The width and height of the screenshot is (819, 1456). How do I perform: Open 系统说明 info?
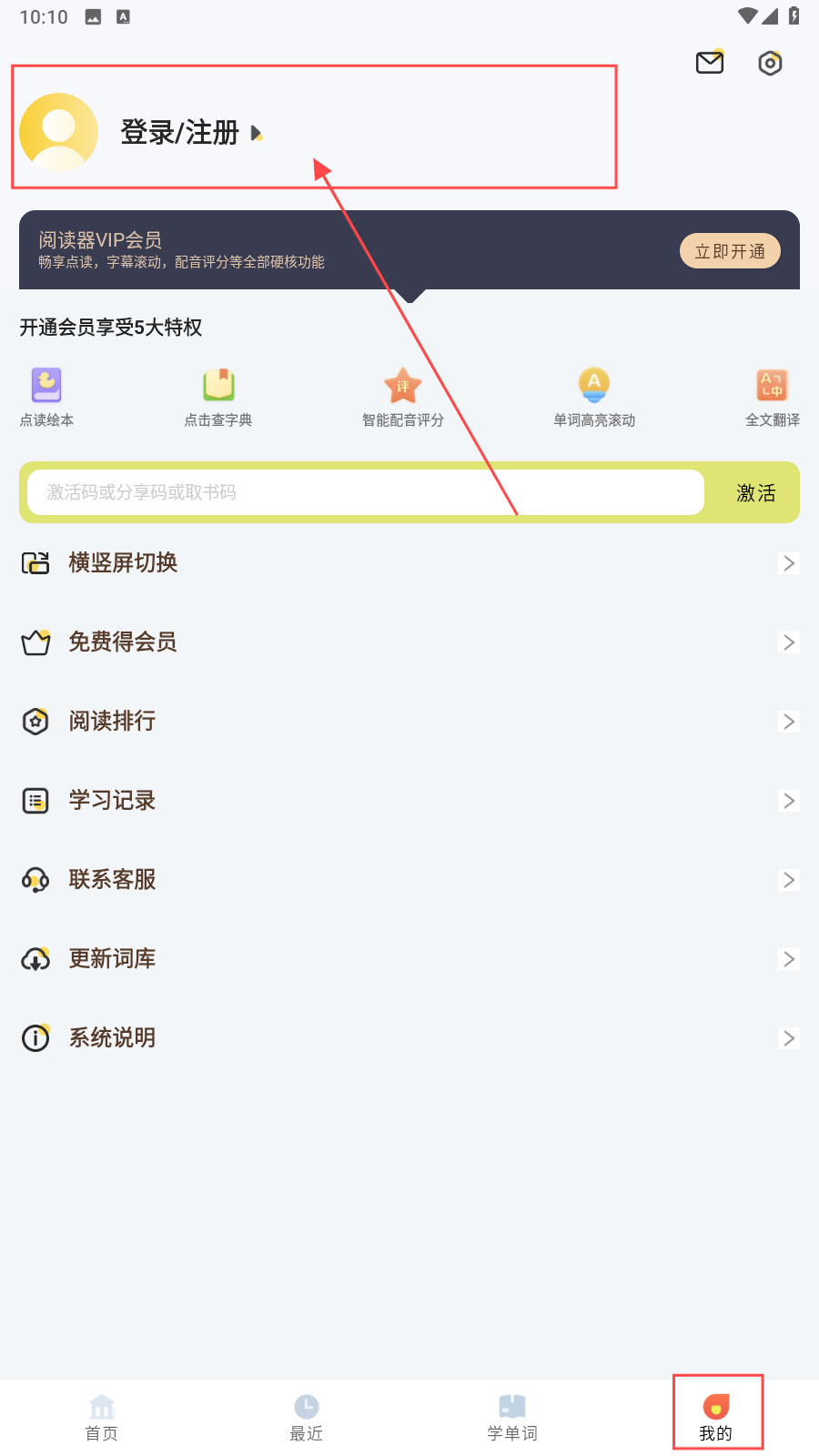point(409,1038)
